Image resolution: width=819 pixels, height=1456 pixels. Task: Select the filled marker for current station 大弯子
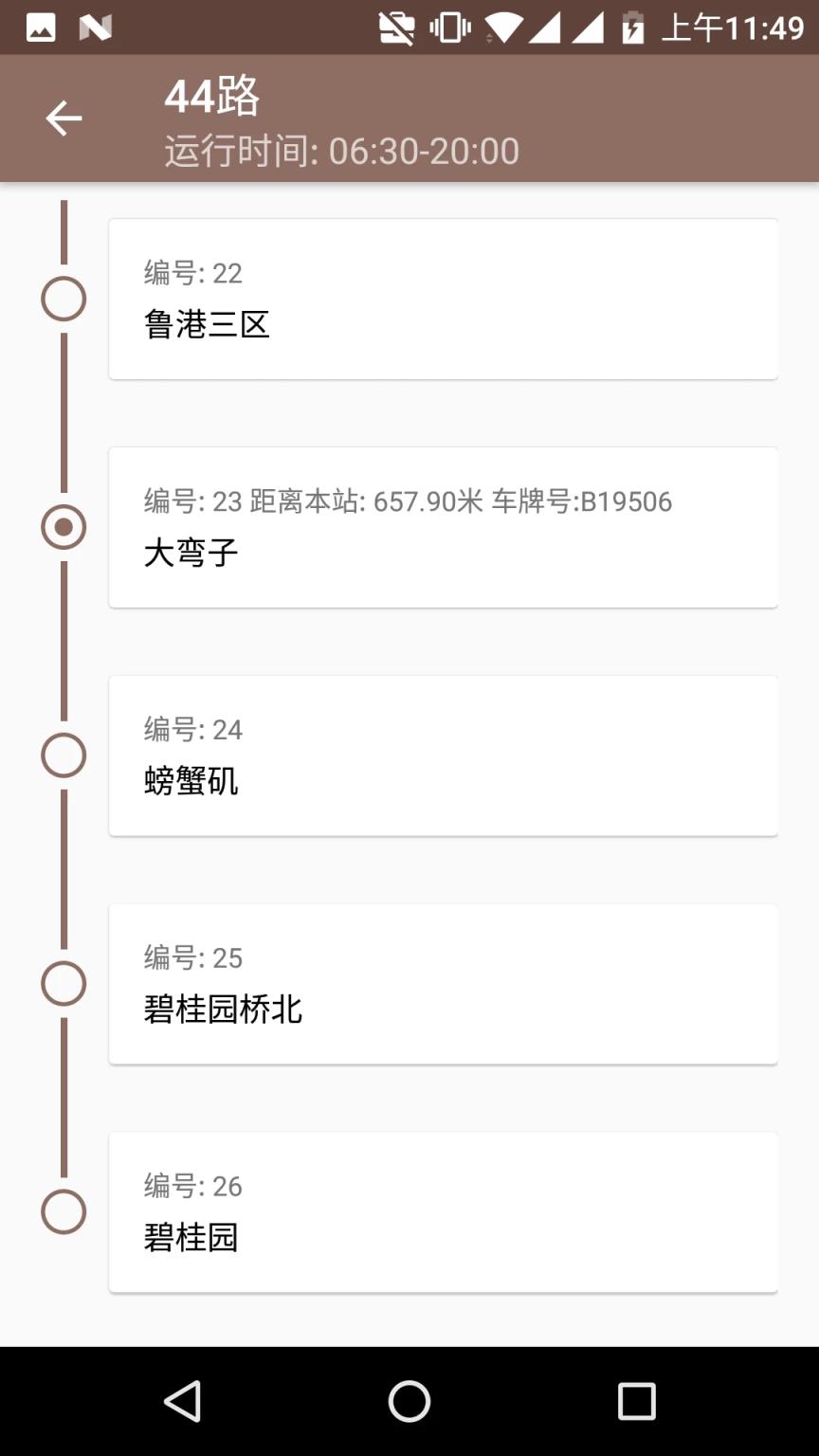point(64,526)
